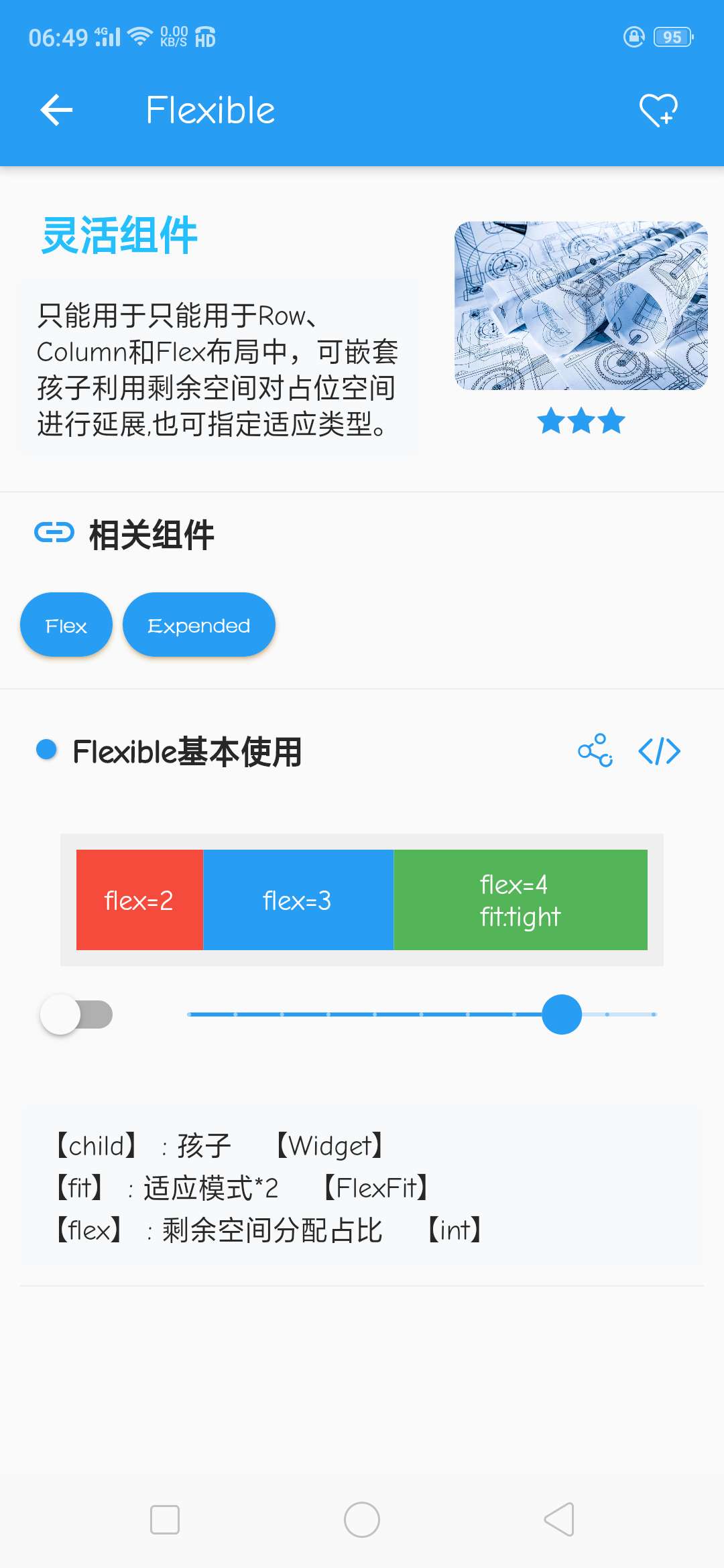Screen dimensions: 724x1568
Task: Tap the flex demo slider track
Action: coord(375,1015)
